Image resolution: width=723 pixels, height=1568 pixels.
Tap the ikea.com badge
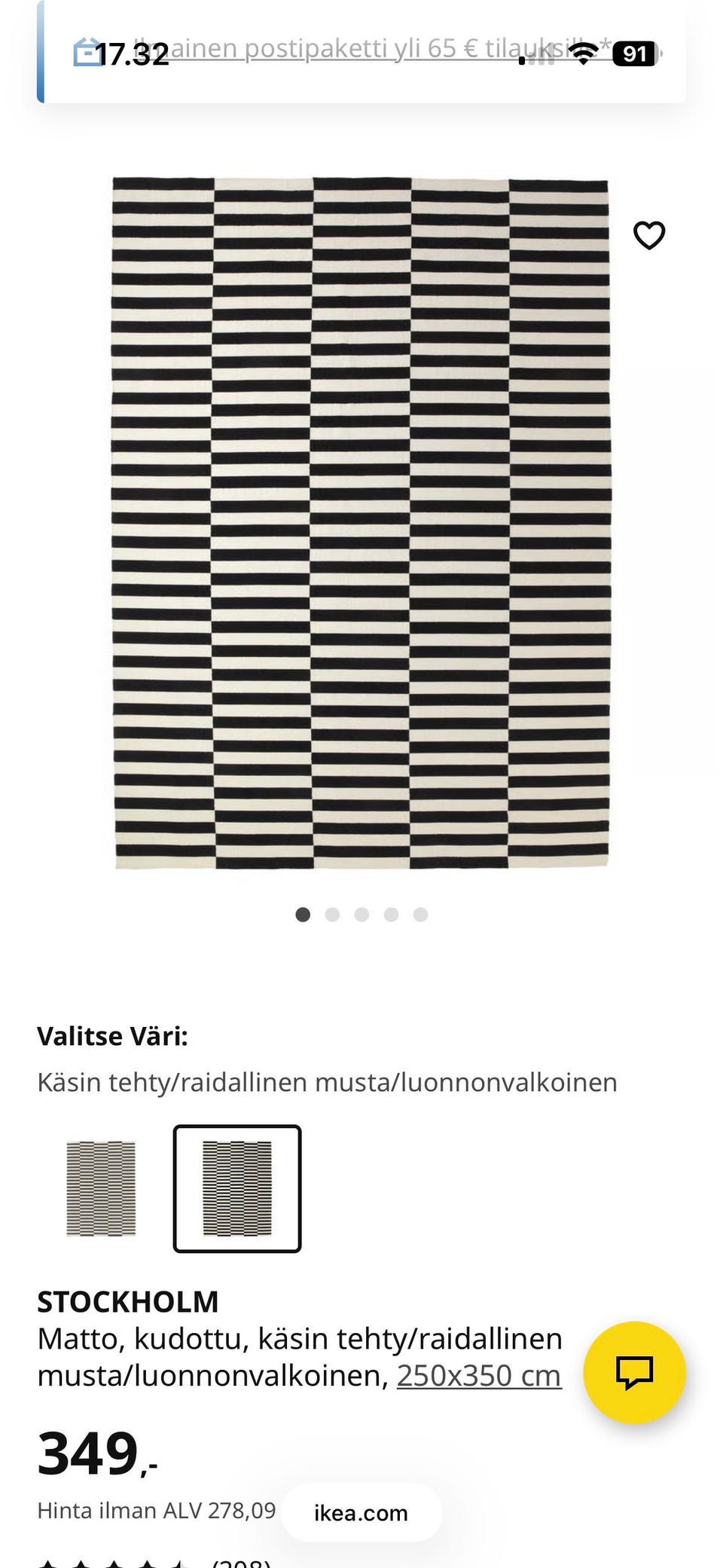[360, 1513]
